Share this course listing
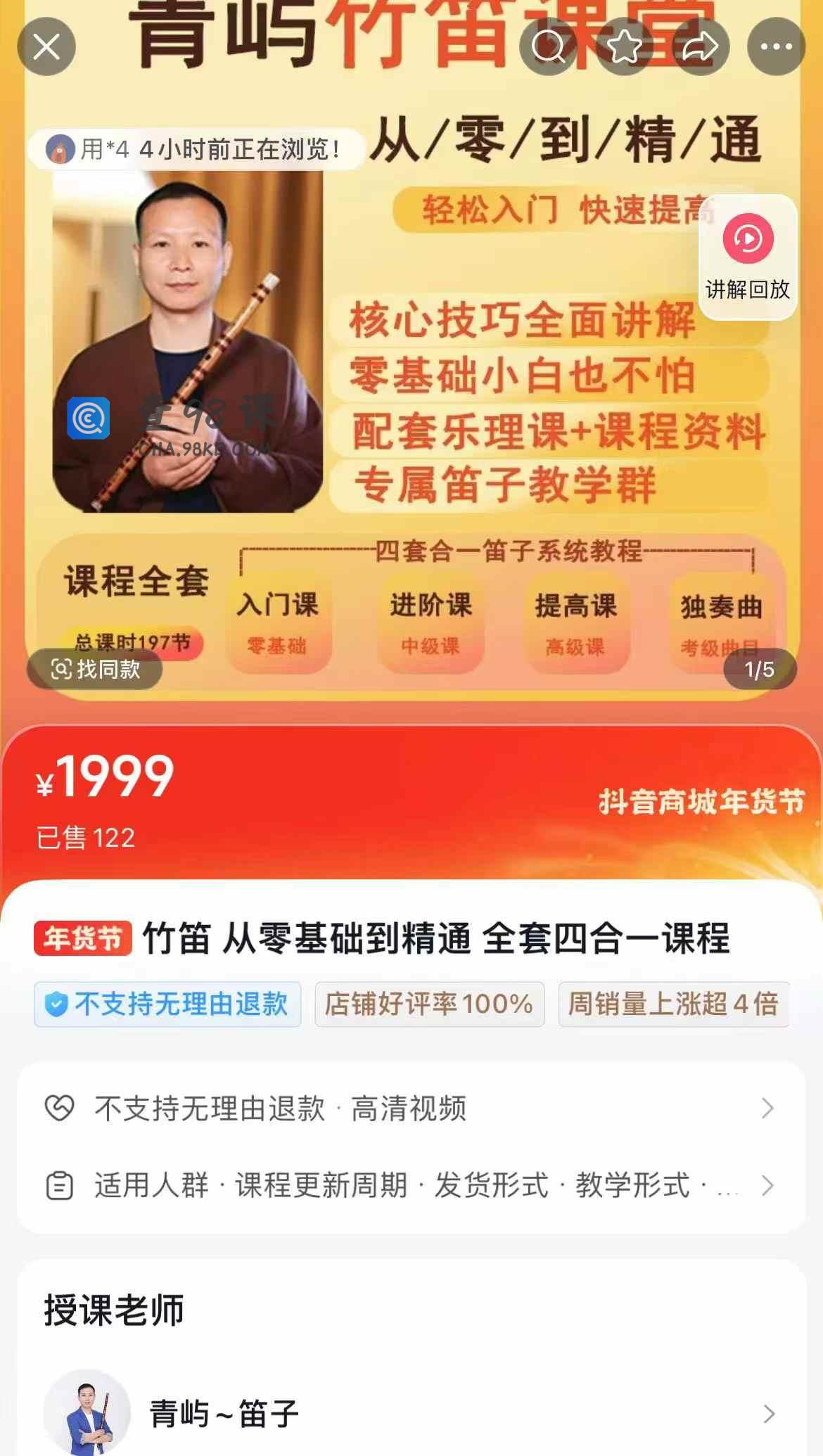Viewport: 823px width, 1456px height. click(700, 47)
